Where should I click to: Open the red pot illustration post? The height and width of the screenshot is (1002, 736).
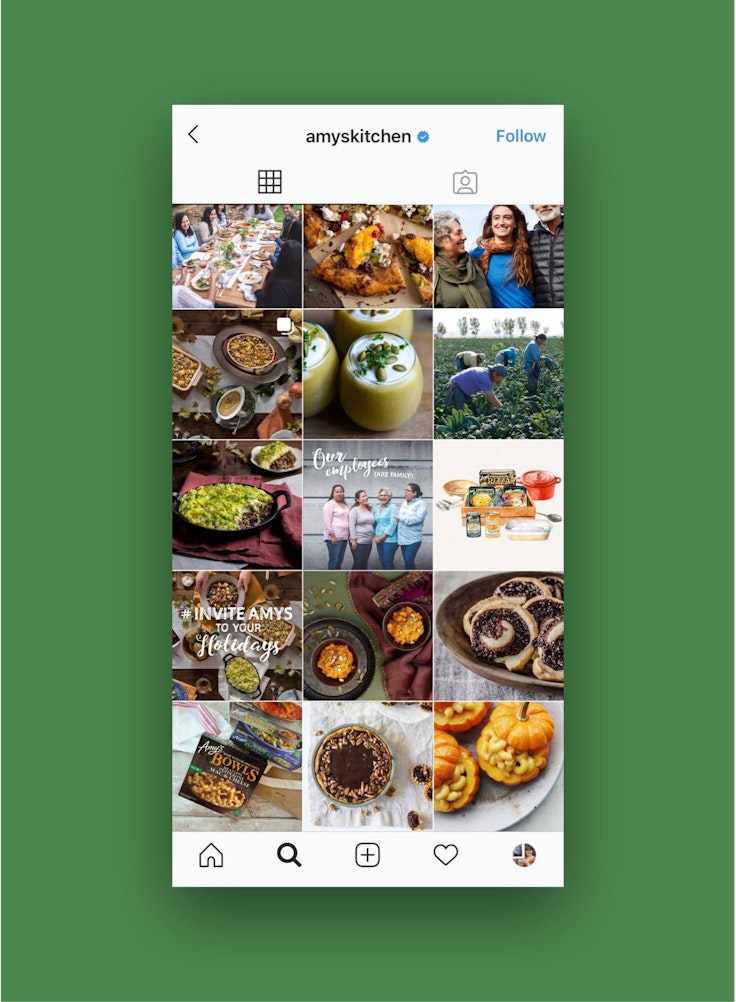[x=499, y=505]
